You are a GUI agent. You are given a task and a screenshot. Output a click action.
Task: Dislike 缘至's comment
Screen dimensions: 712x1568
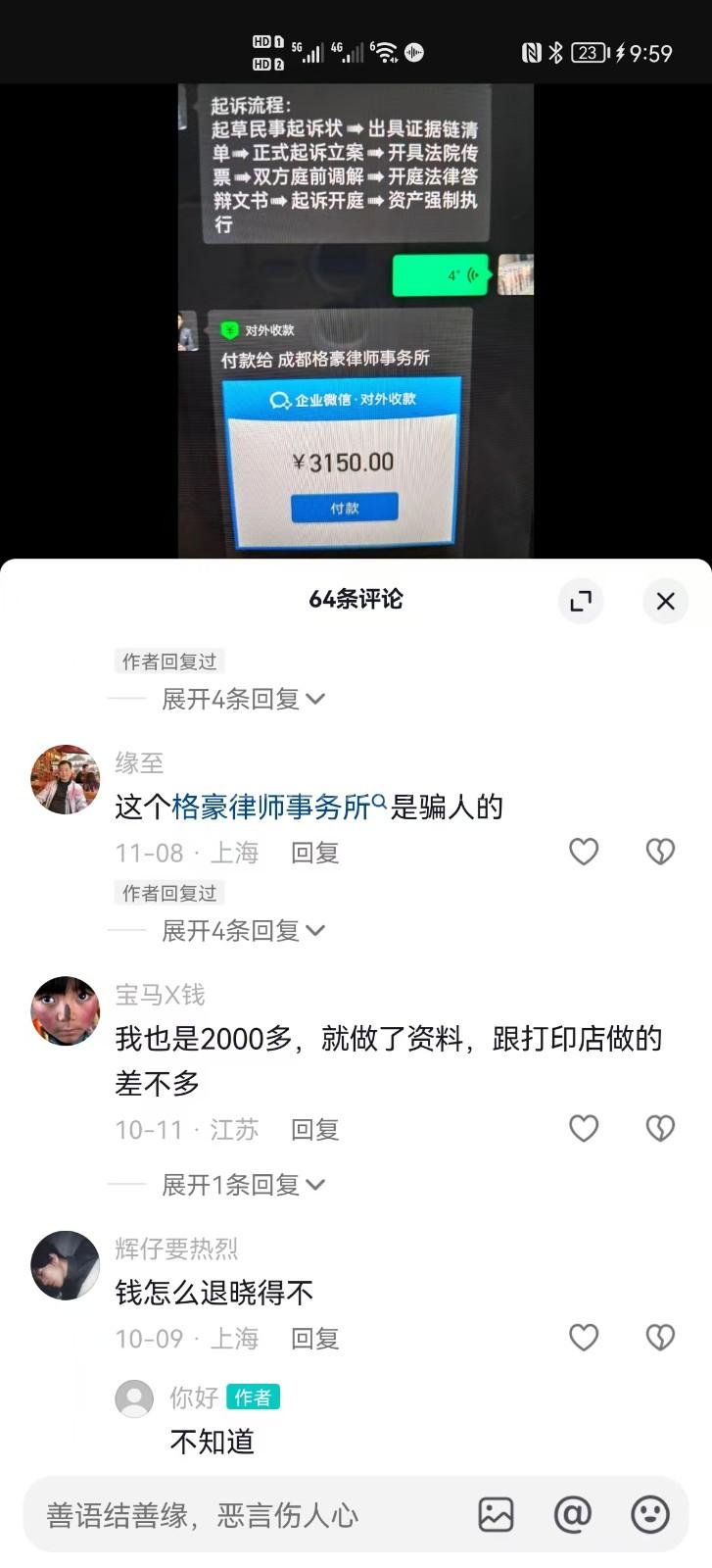pyautogui.click(x=660, y=852)
